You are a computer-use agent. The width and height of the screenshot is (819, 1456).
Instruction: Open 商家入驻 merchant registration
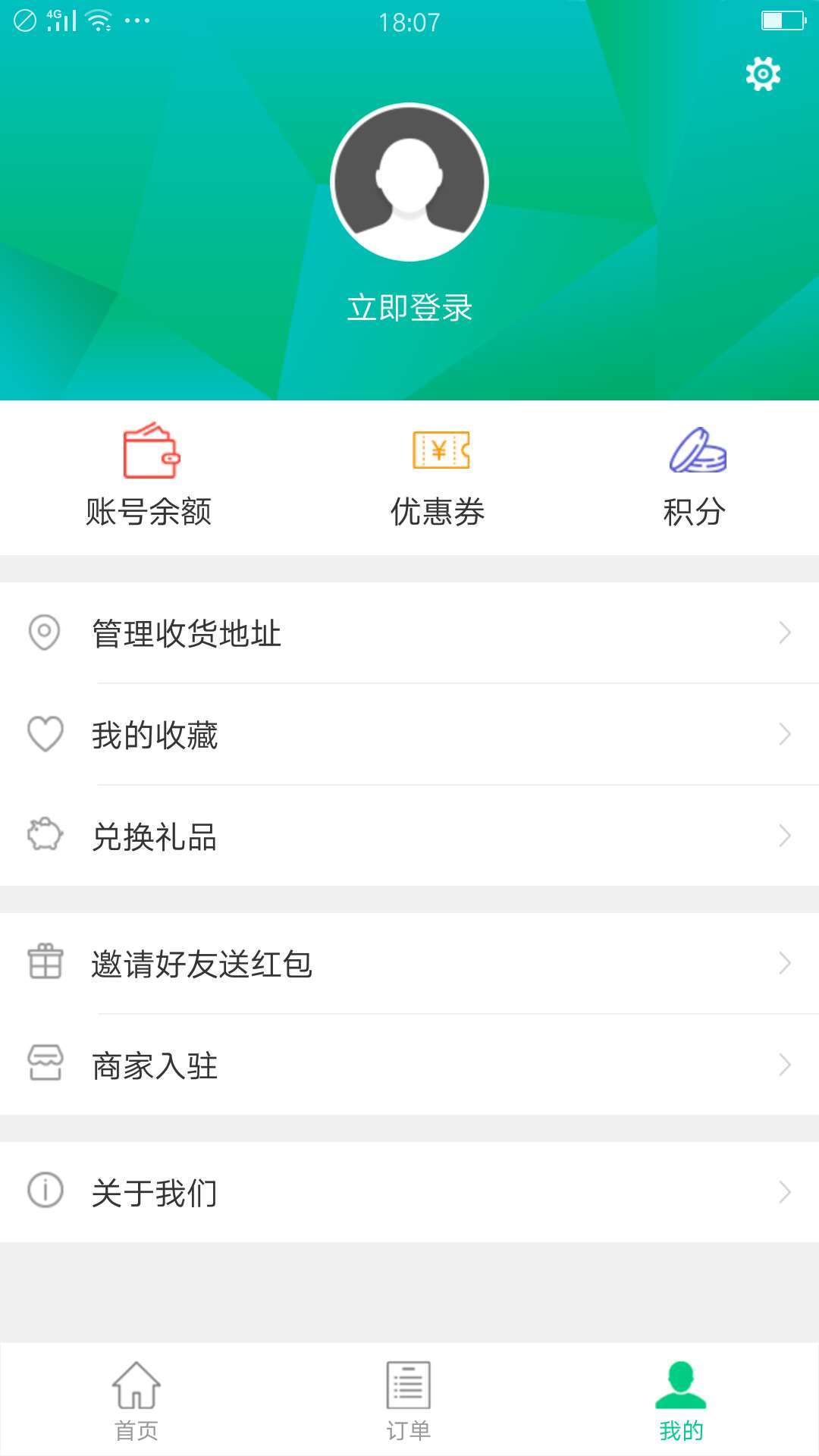click(409, 1065)
